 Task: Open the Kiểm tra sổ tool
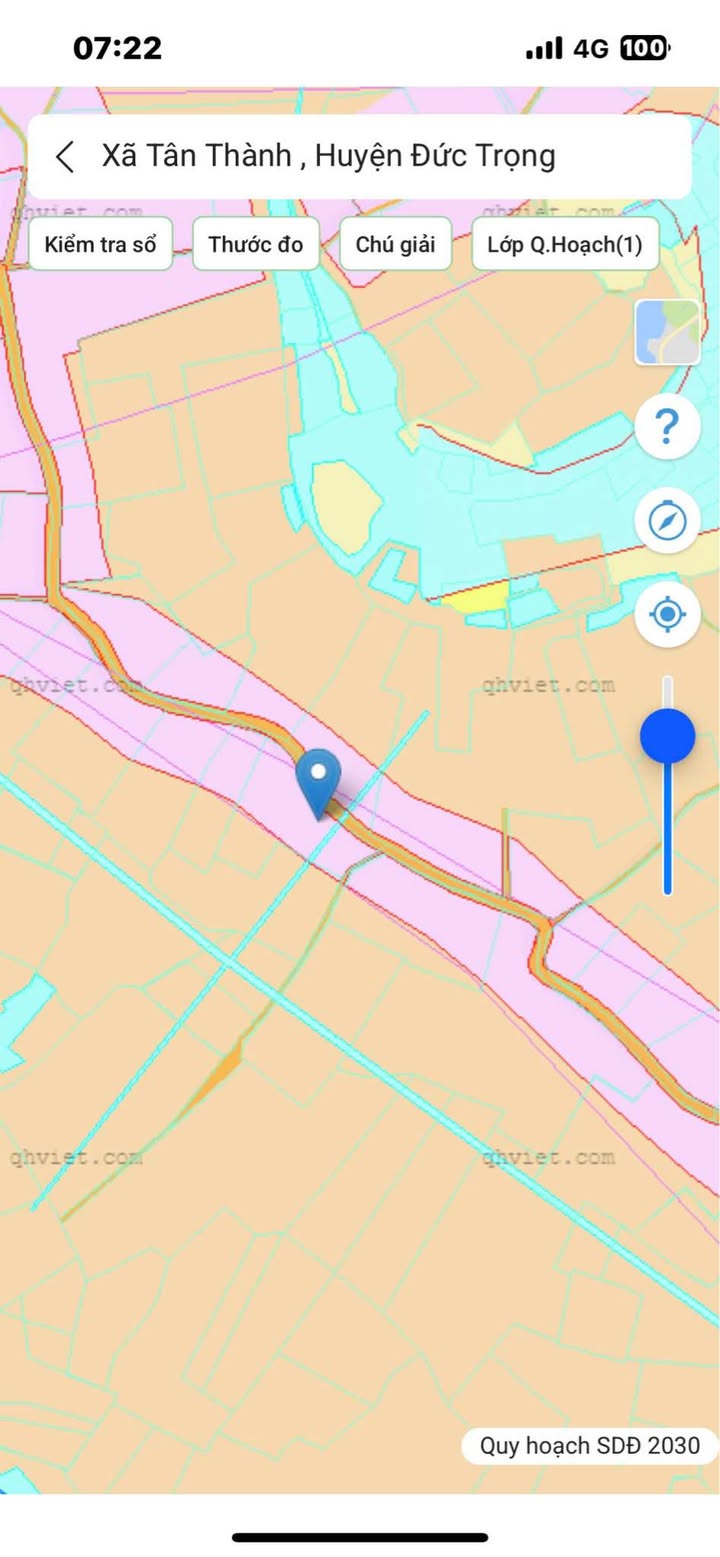tap(101, 244)
